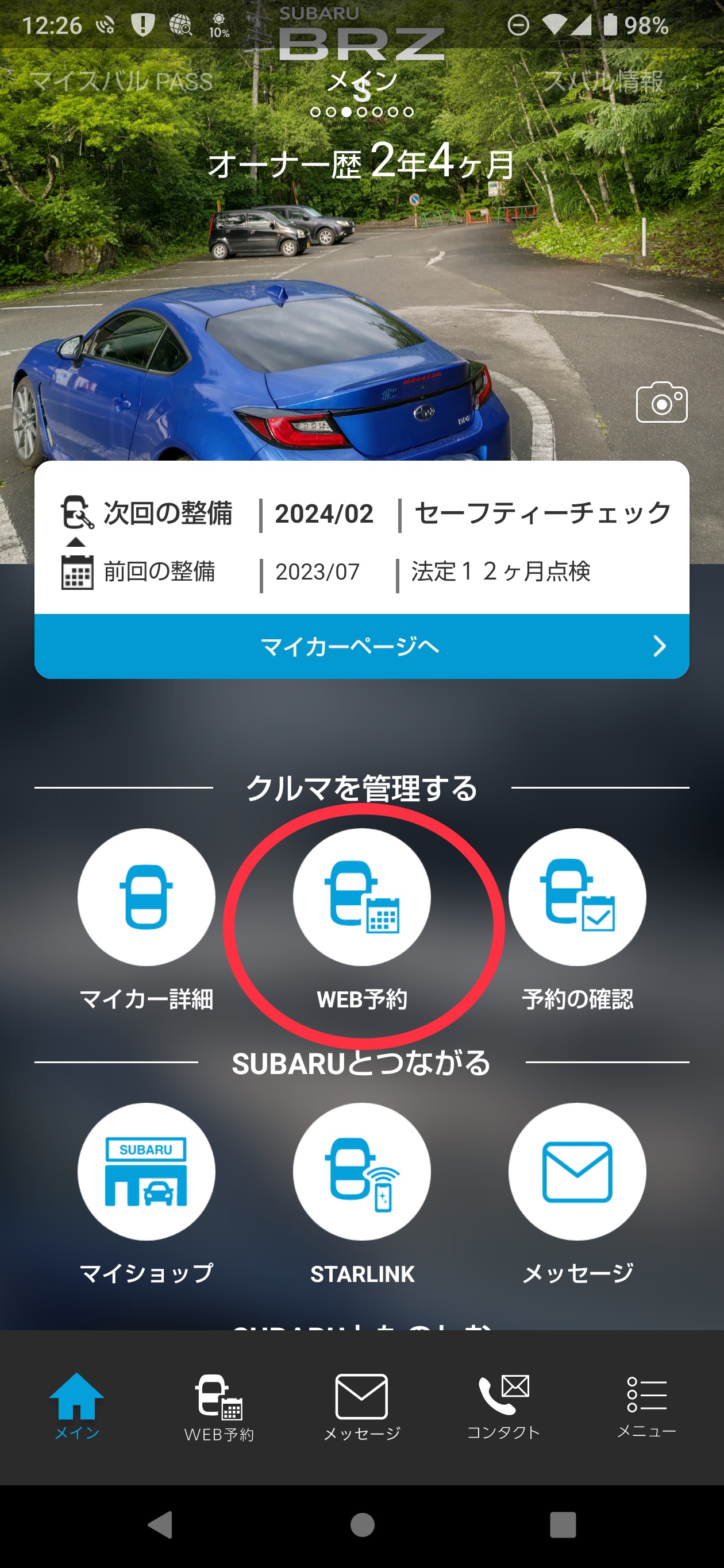Open メッセージ circle under SUBARUとつながる

(x=577, y=1172)
